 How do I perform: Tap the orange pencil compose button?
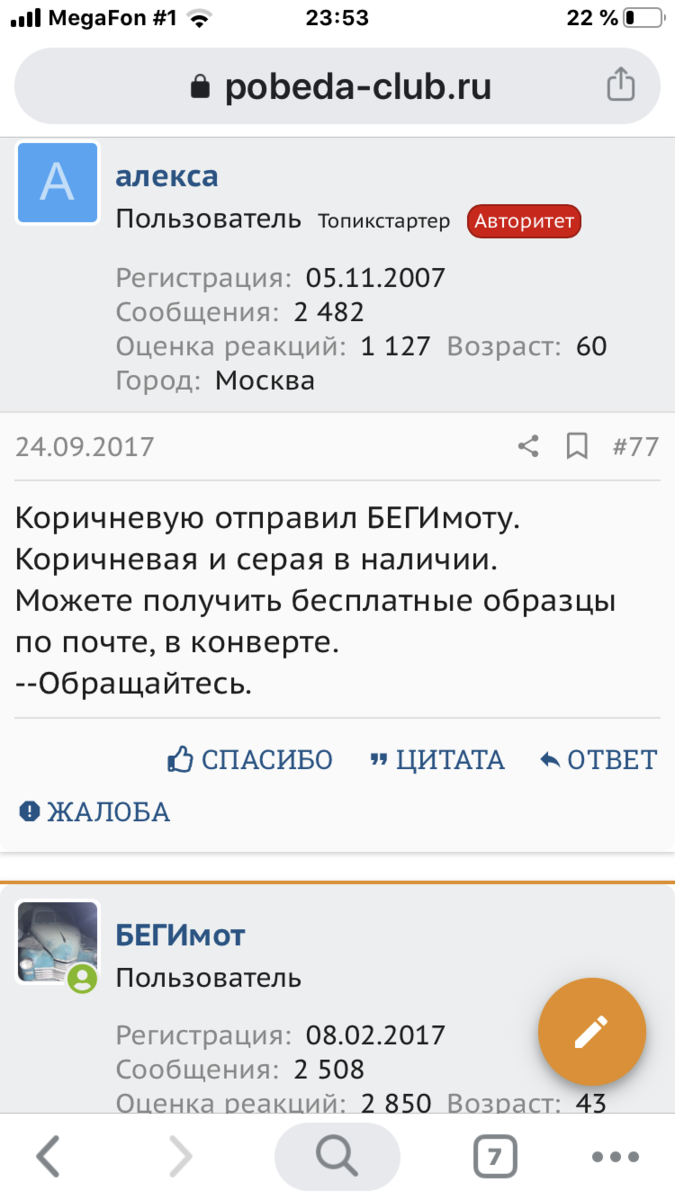(x=592, y=1032)
